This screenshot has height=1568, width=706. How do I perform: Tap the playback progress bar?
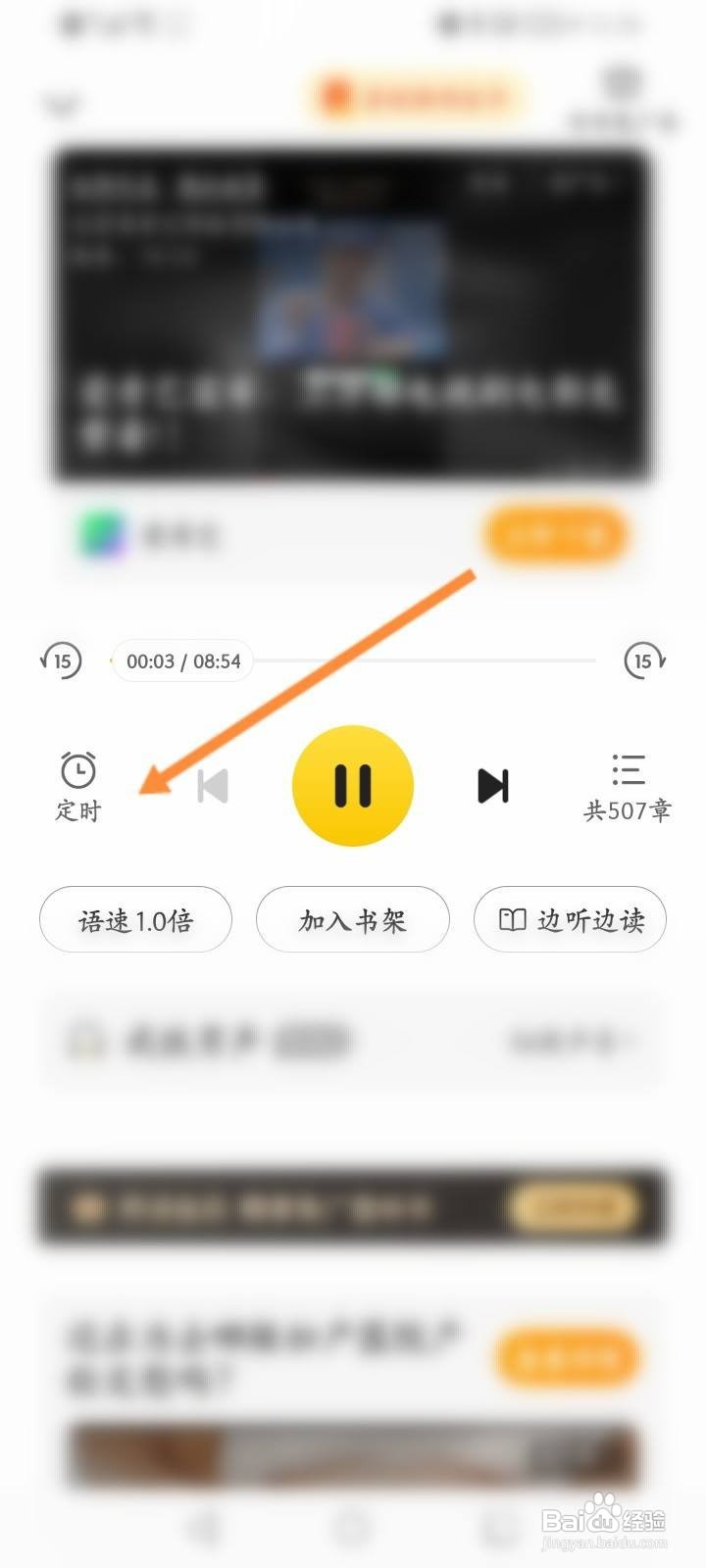click(x=392, y=661)
